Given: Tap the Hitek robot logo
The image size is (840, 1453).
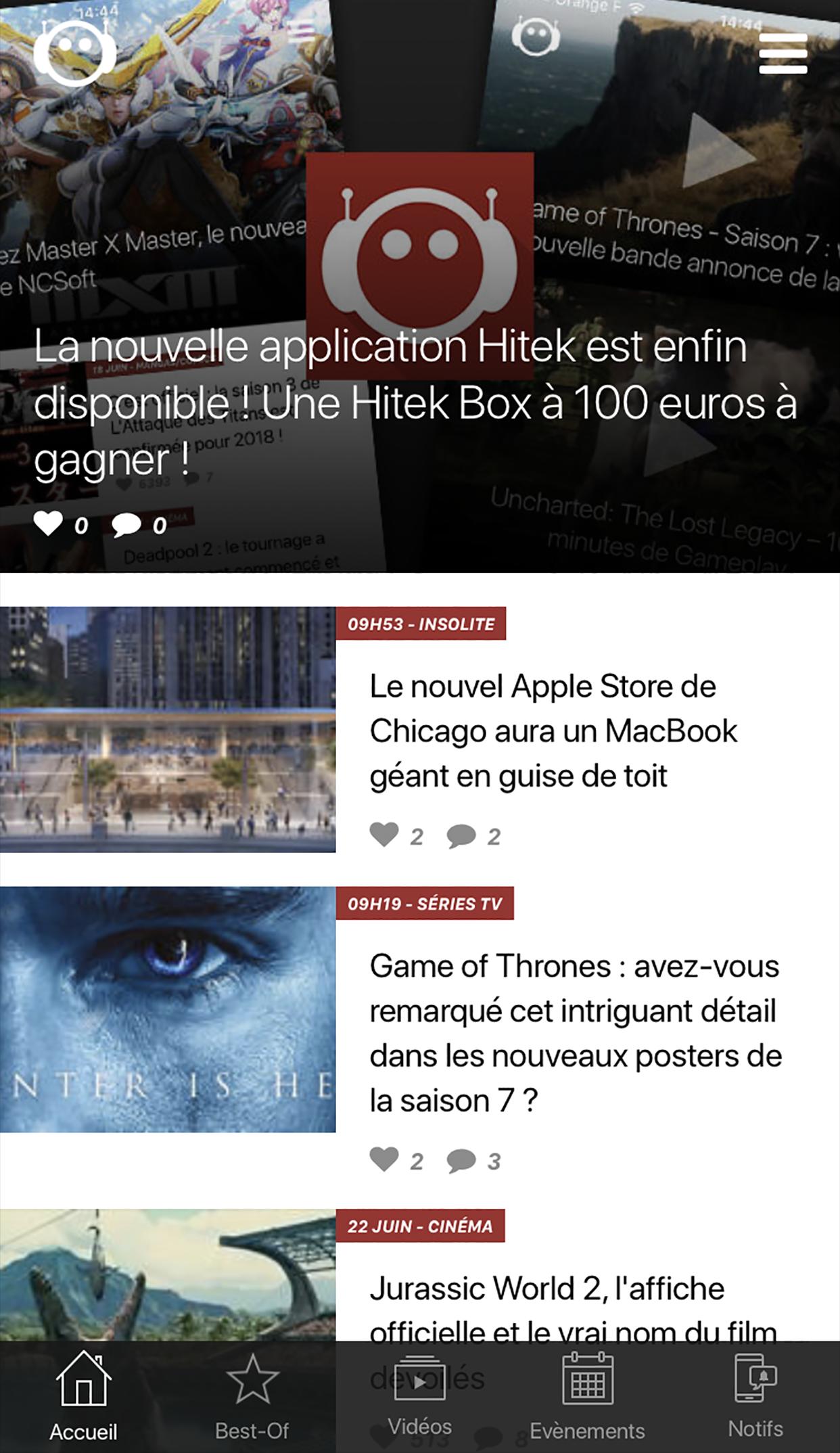Looking at the screenshot, I should pos(74,53).
